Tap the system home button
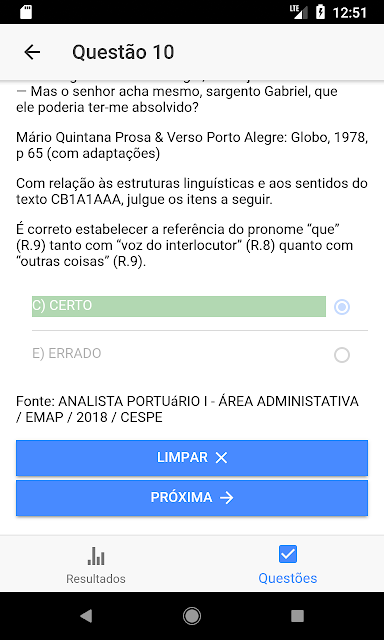 pyautogui.click(x=192, y=616)
